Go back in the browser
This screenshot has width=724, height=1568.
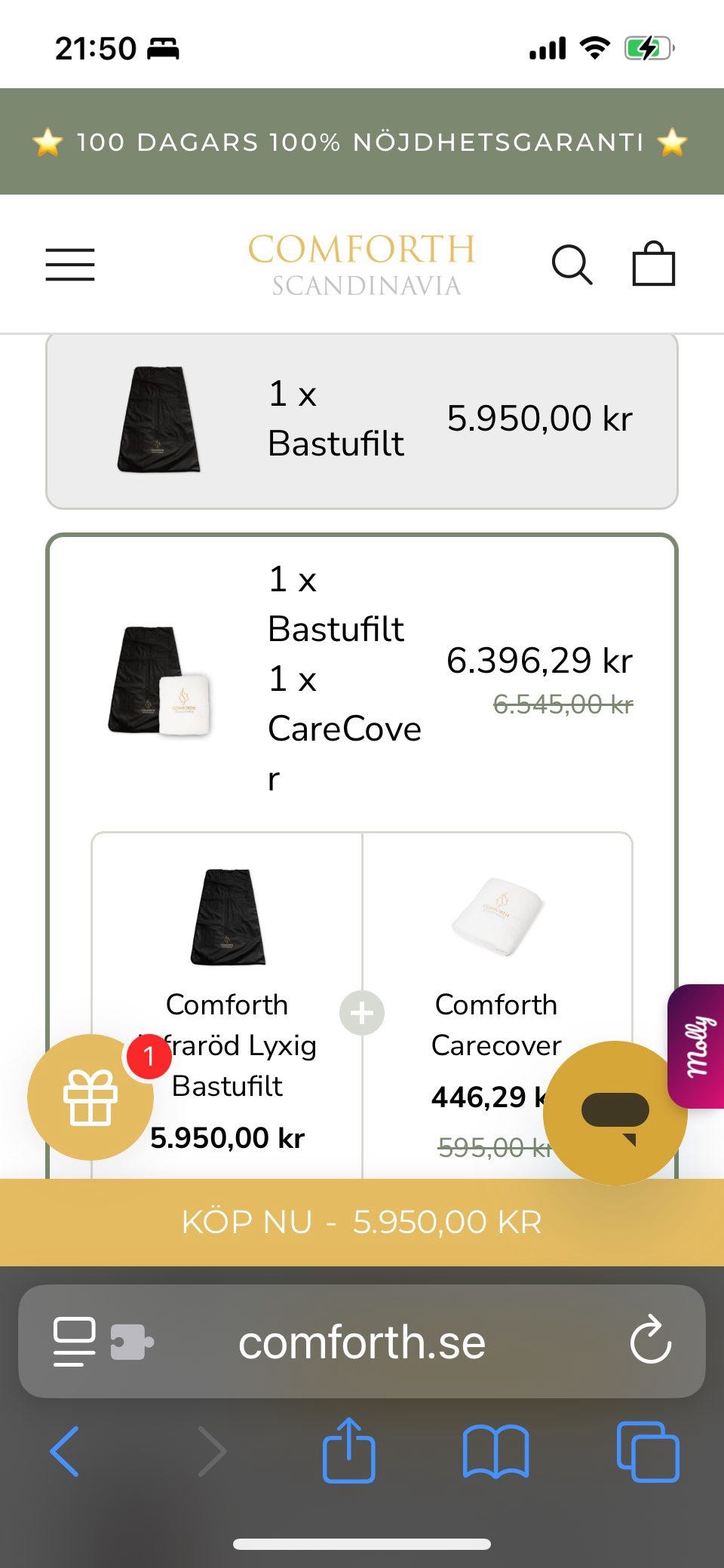pos(65,1451)
